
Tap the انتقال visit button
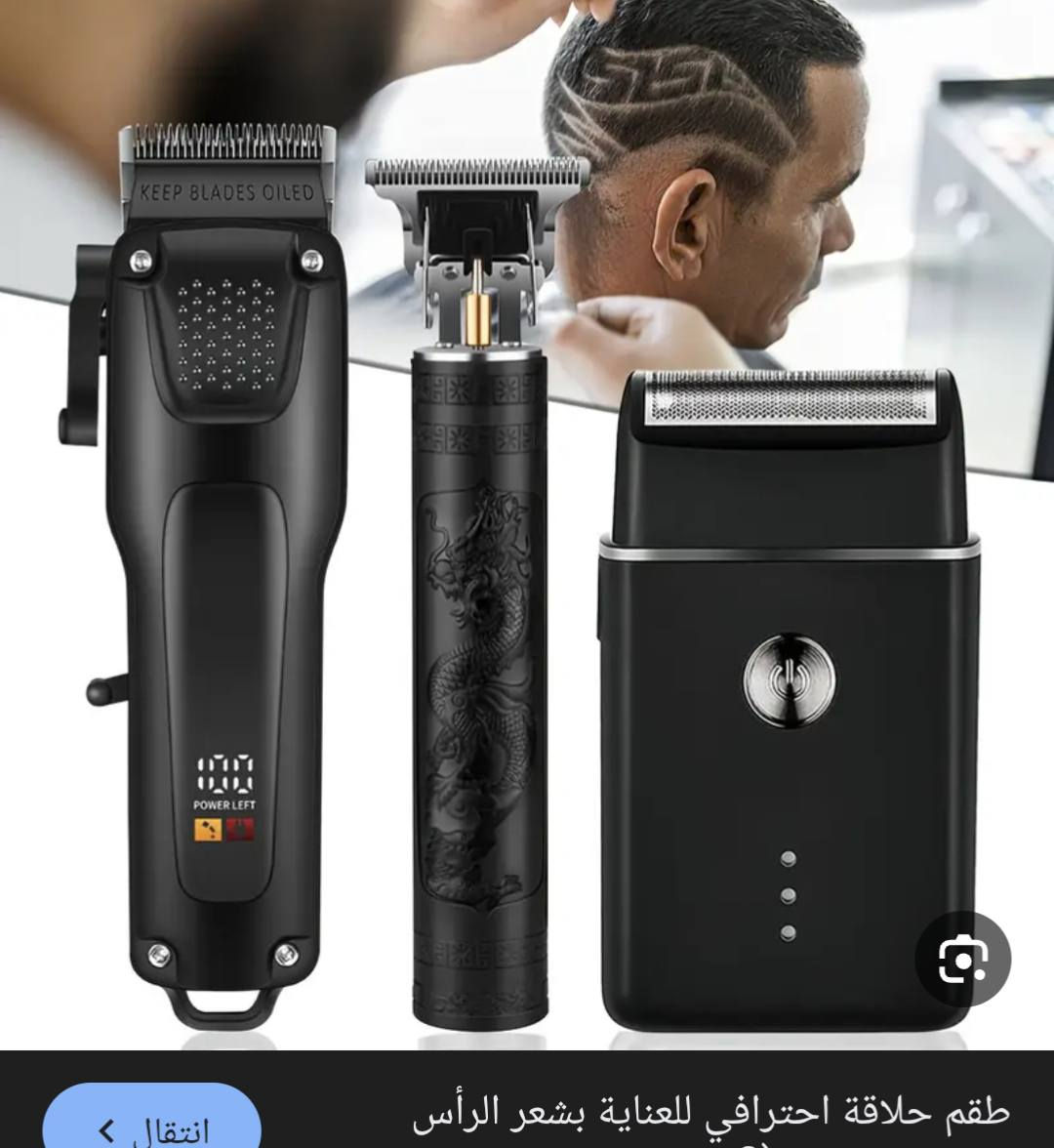point(153,1125)
